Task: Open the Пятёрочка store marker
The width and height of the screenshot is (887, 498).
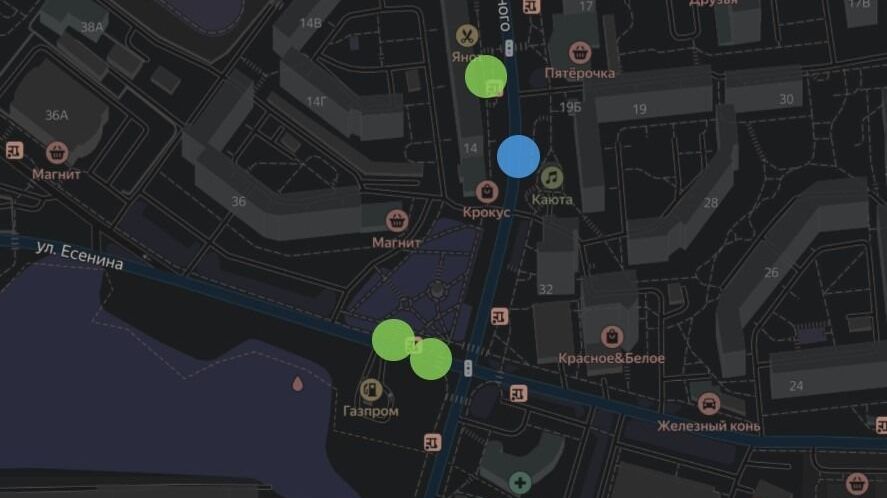Action: point(579,52)
